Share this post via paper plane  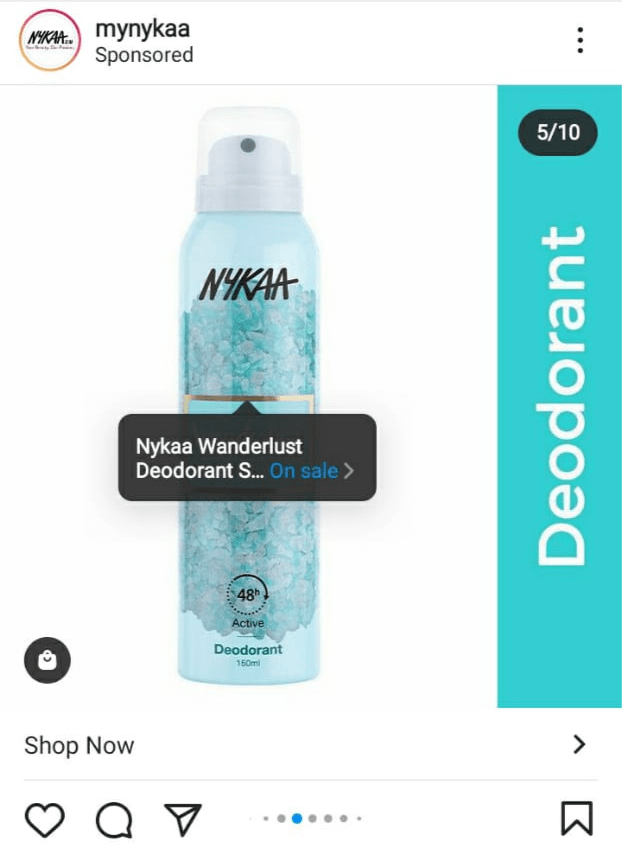183,819
